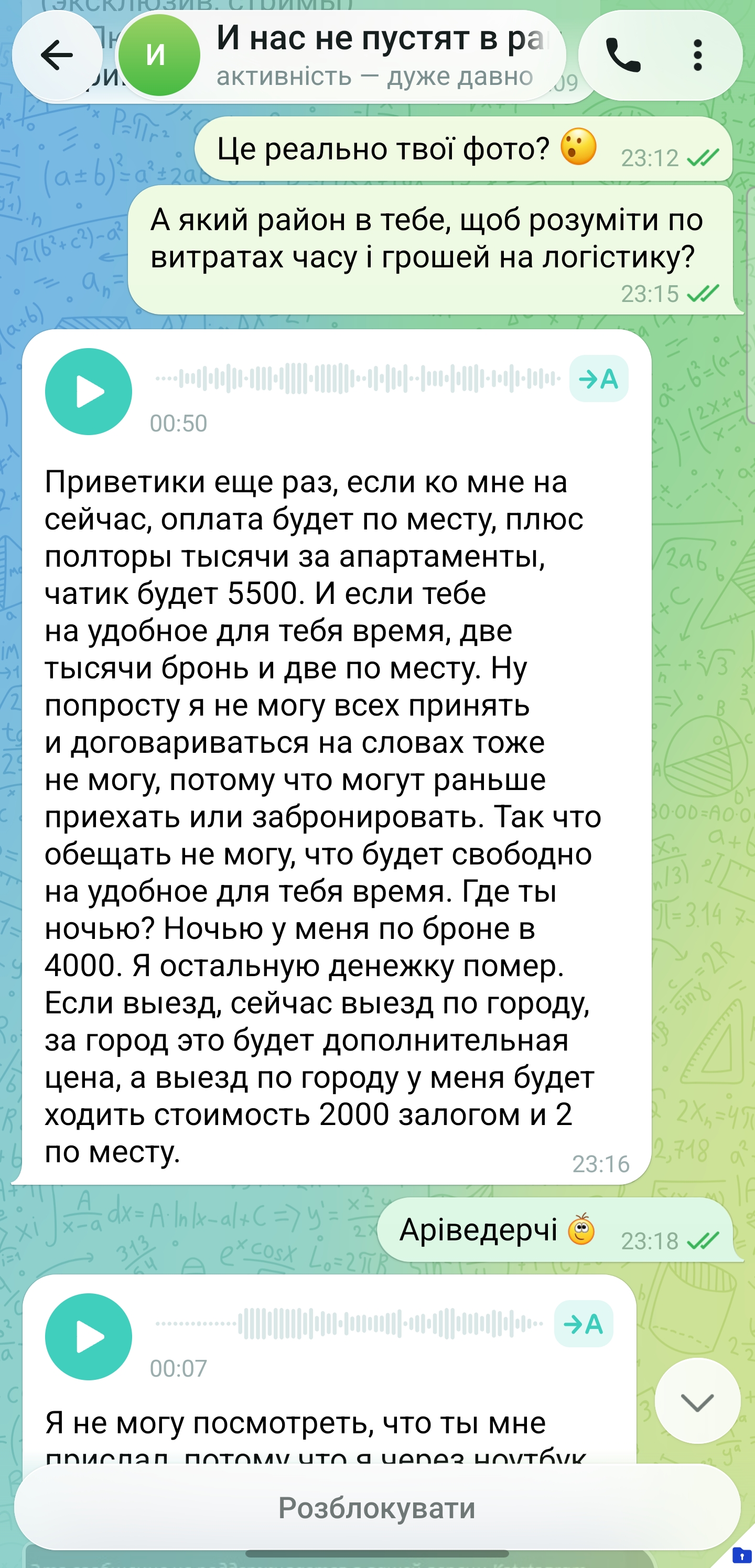Play the 00:50 voice message

click(x=89, y=392)
